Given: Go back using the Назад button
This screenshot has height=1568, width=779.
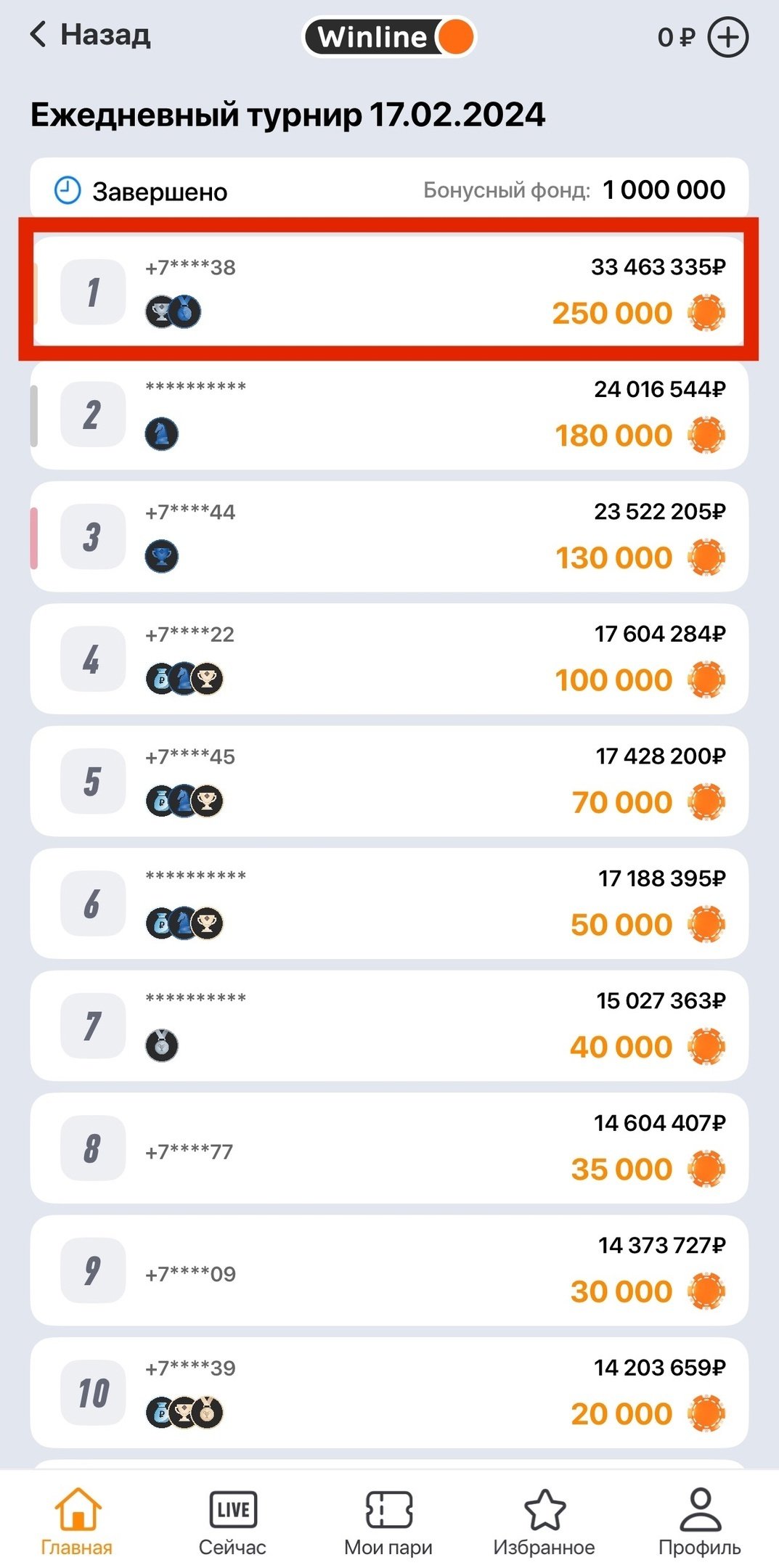Looking at the screenshot, I should point(90,35).
